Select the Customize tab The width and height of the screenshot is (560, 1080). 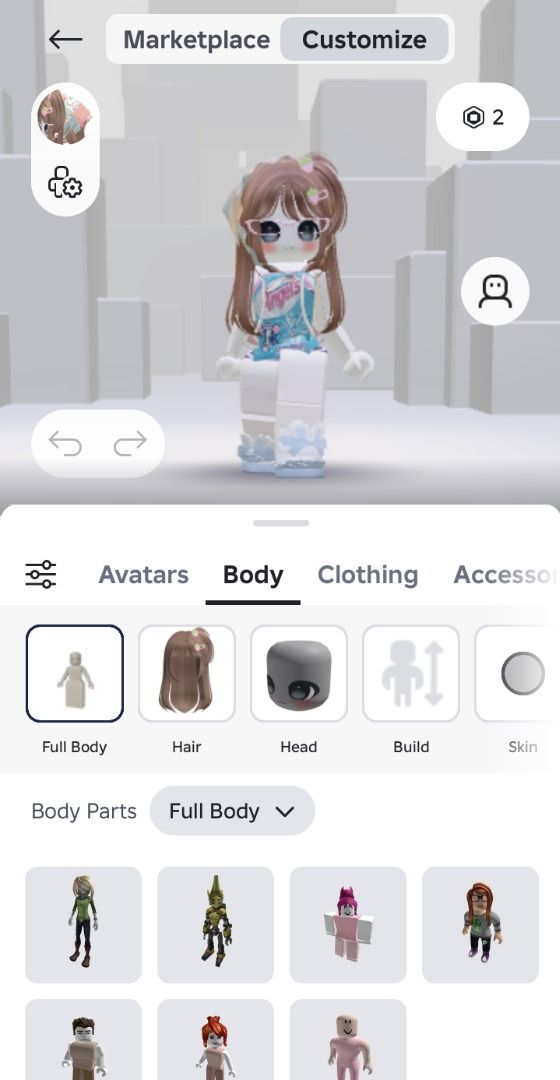click(x=364, y=39)
